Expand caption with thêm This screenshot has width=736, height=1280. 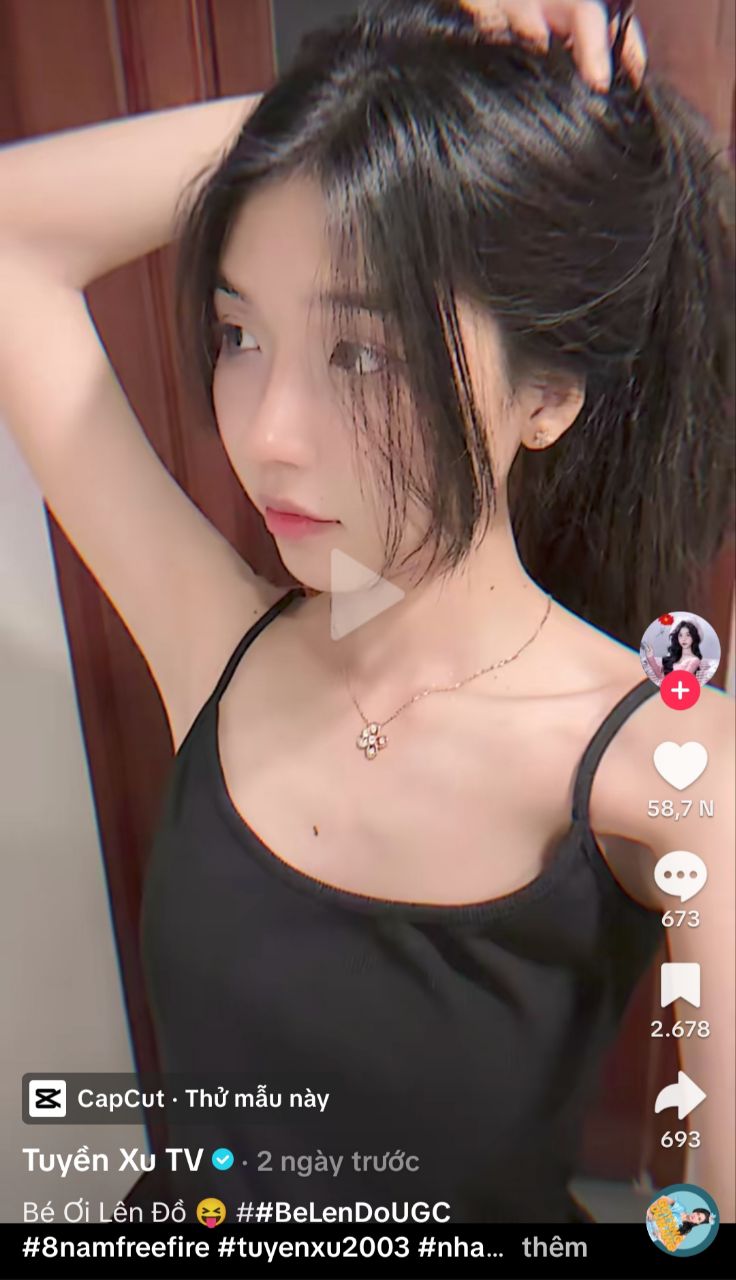[x=554, y=1247]
